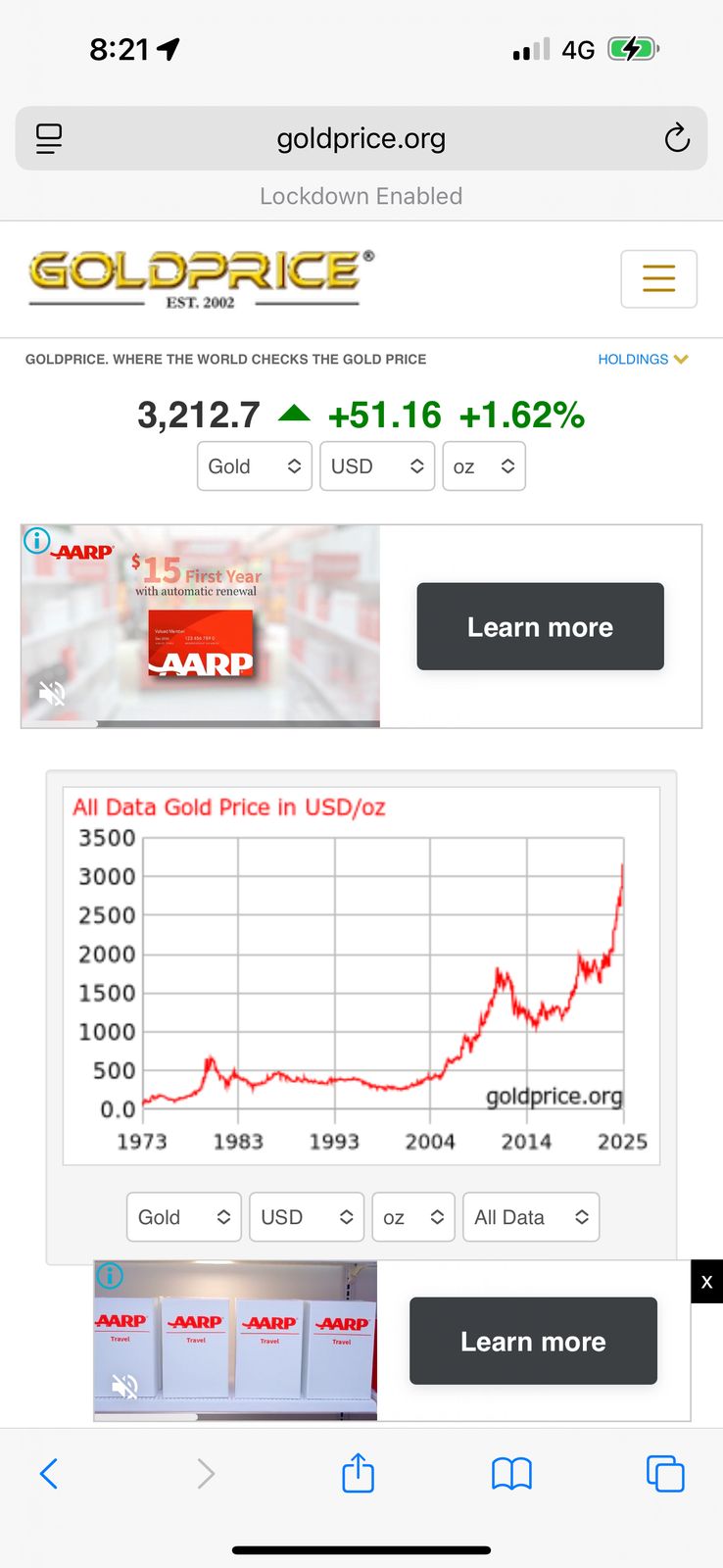Viewport: 723px width, 1568px height.
Task: Unmute the AARP $15 First Year video ad
Action: 52,694
